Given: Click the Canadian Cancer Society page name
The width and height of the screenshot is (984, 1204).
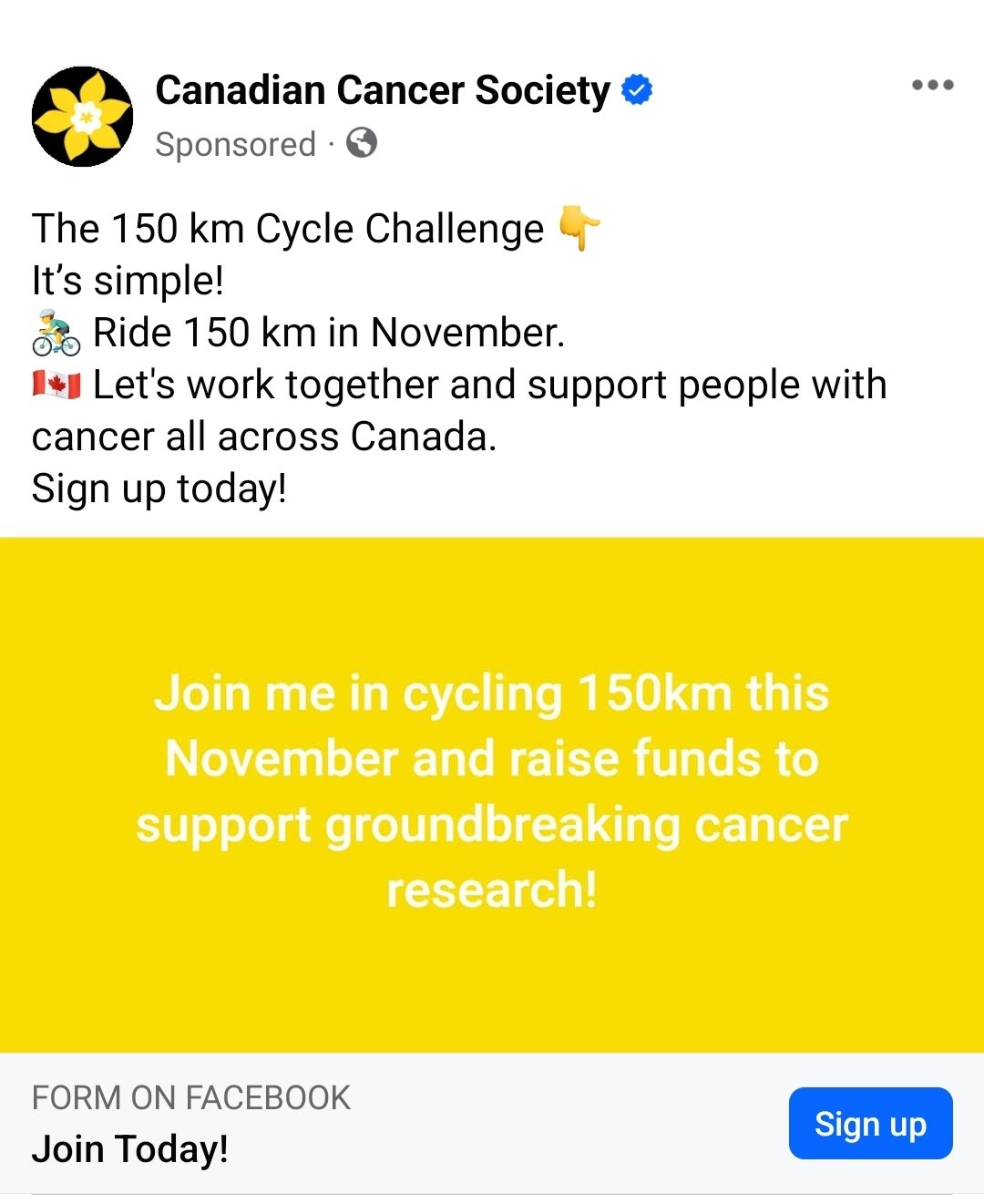Looking at the screenshot, I should [x=383, y=89].
